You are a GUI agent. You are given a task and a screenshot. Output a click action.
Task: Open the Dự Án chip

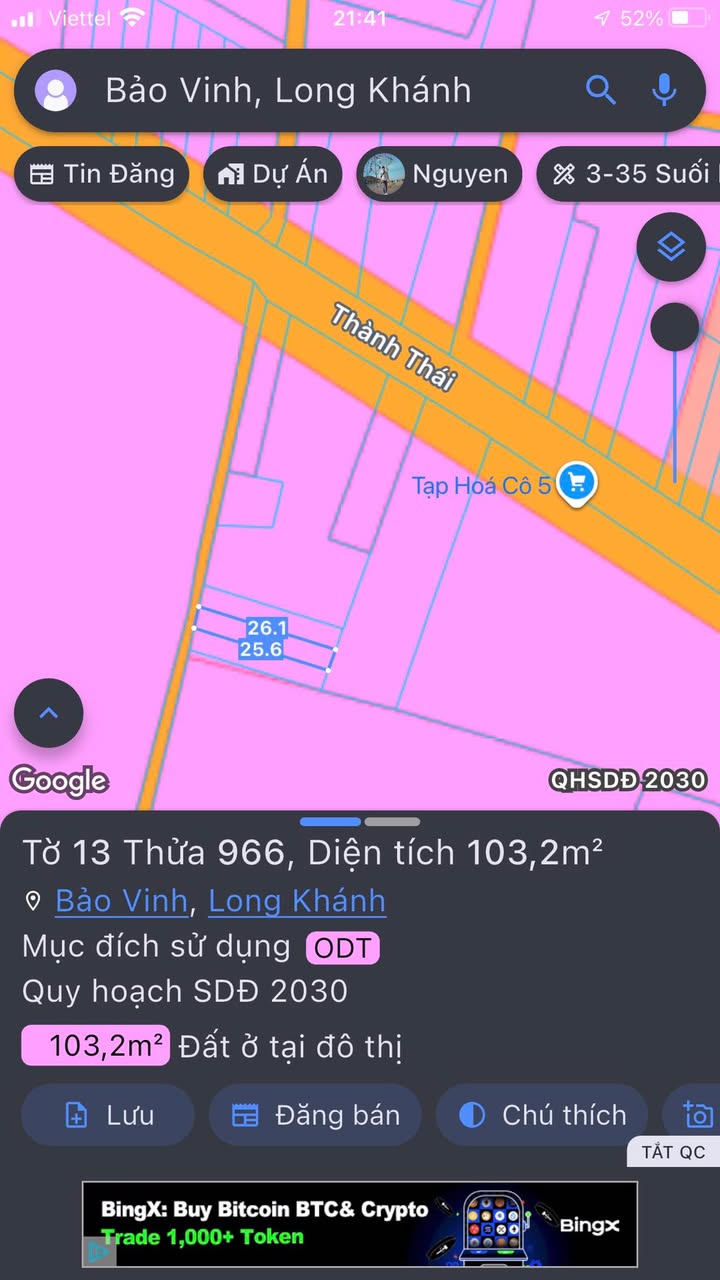coord(272,174)
